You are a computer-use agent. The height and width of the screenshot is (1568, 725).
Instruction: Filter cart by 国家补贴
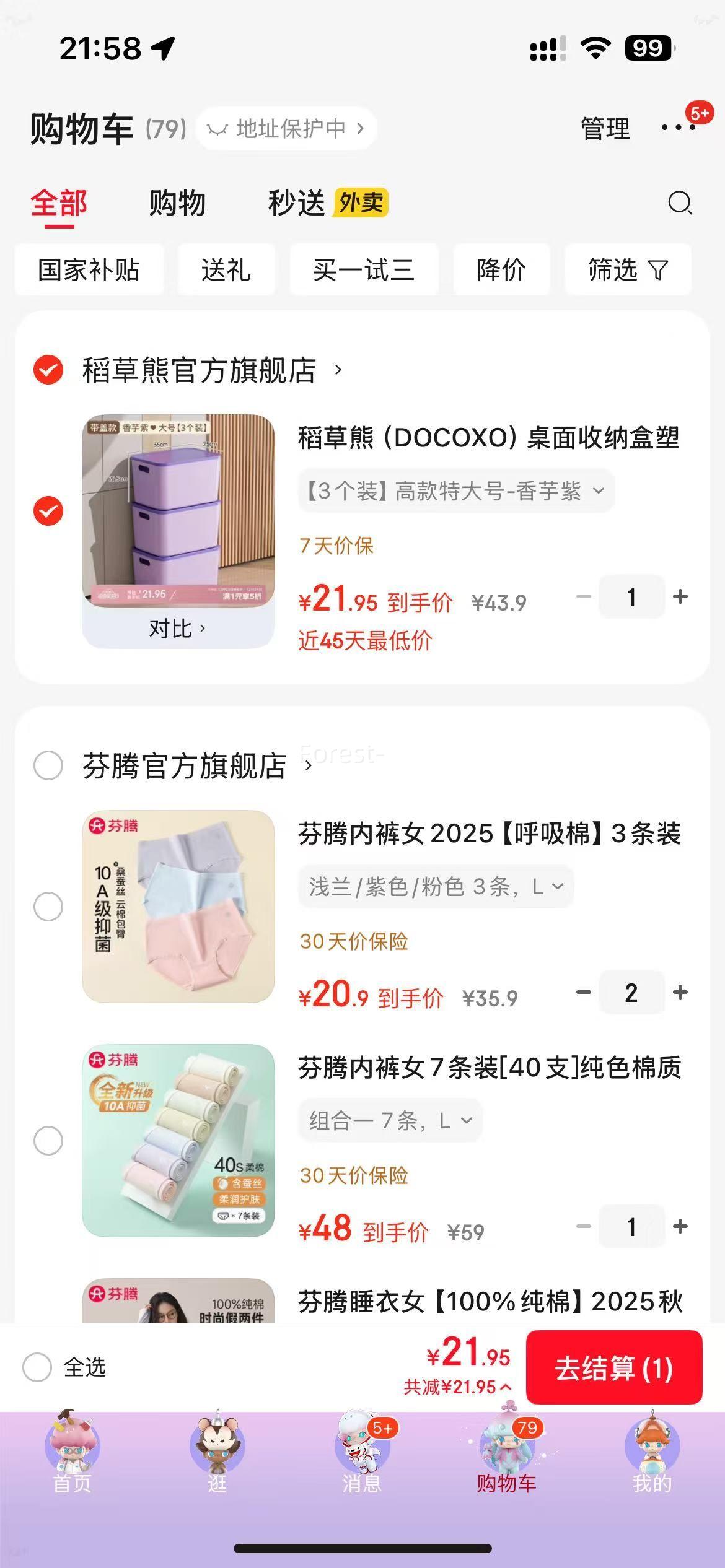click(x=89, y=270)
